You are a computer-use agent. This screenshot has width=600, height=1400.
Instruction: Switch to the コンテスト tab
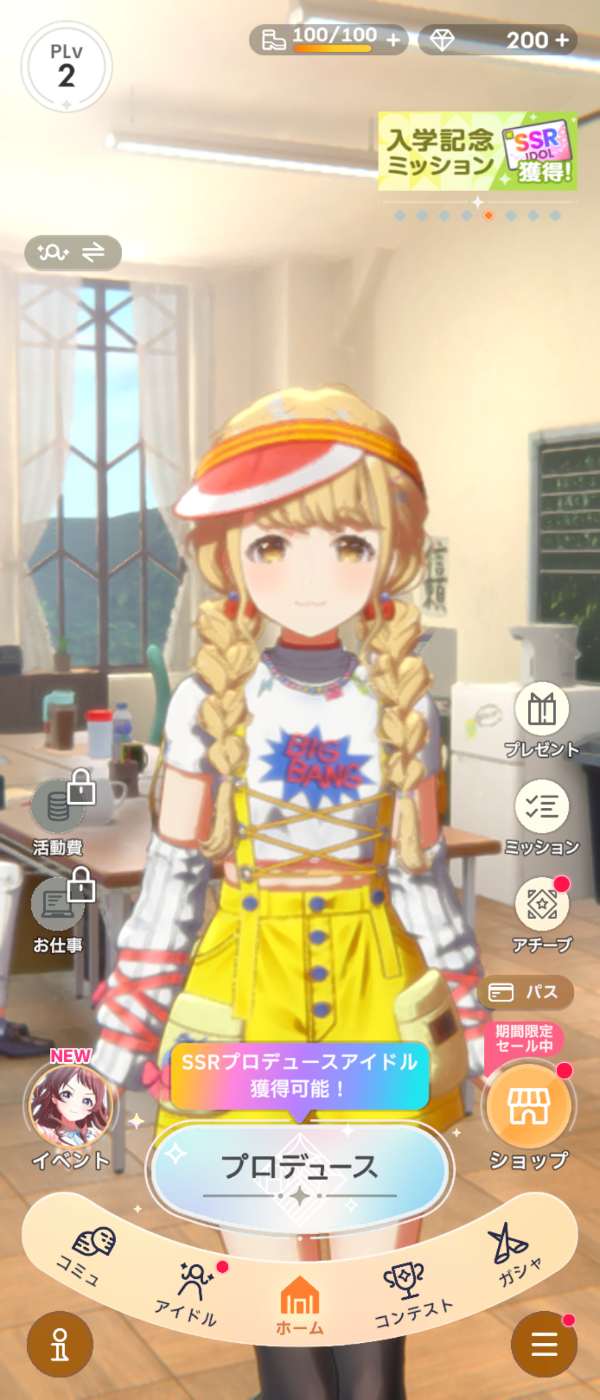click(411, 1290)
